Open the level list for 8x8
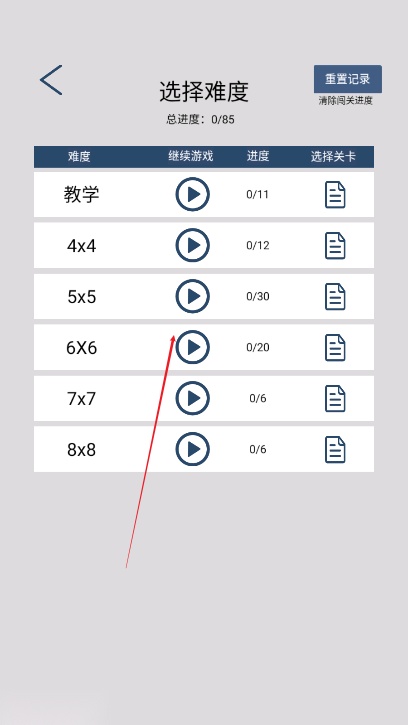The image size is (408, 725). 335,449
